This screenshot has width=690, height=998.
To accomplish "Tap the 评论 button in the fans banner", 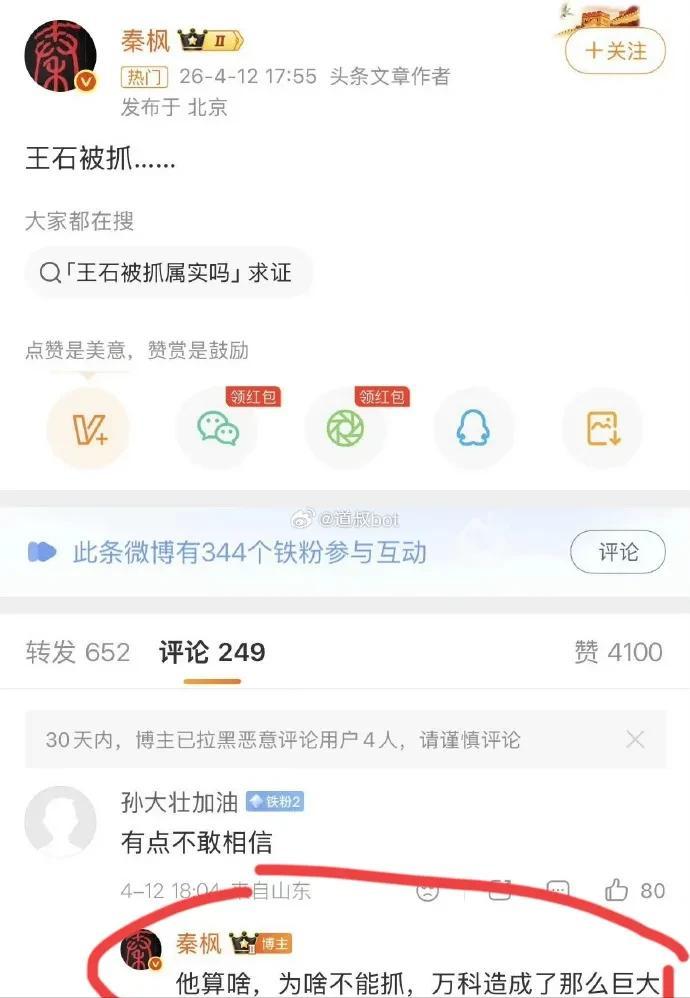I will [617, 551].
